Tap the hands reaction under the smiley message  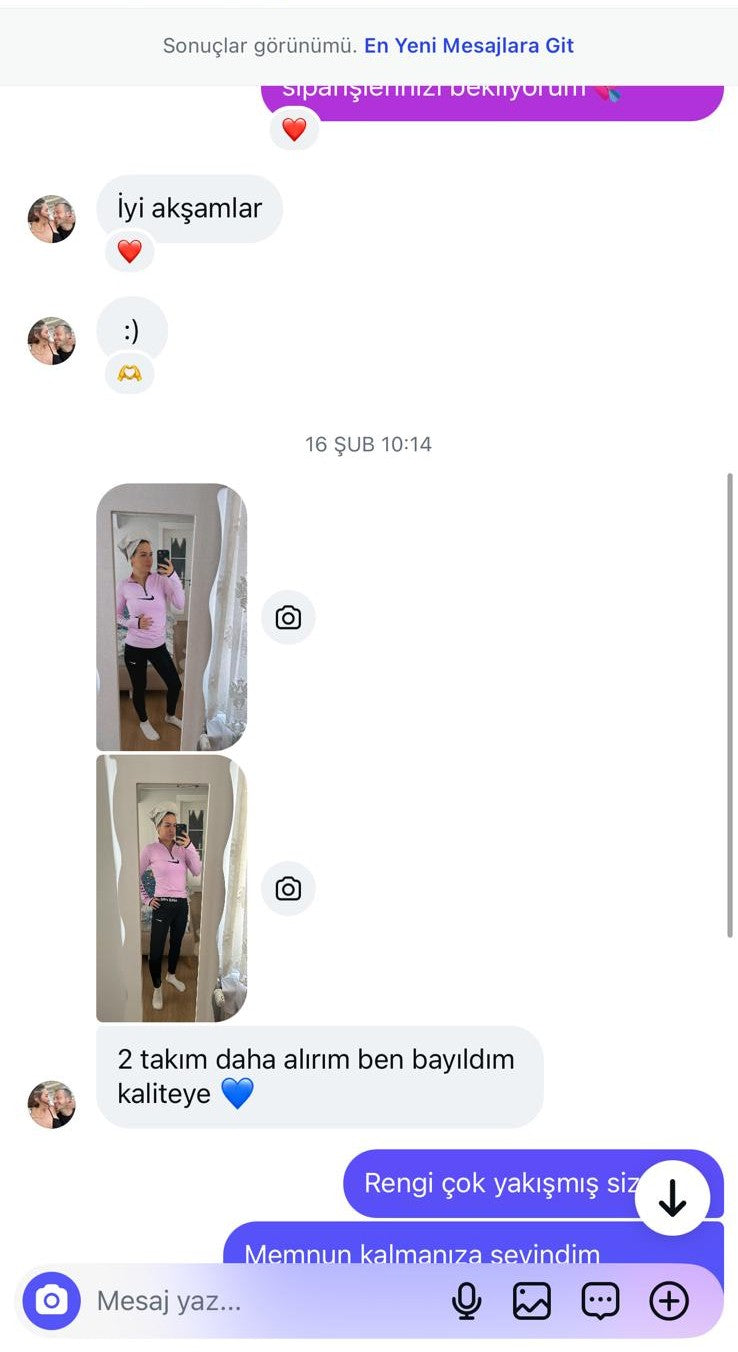tap(130, 374)
